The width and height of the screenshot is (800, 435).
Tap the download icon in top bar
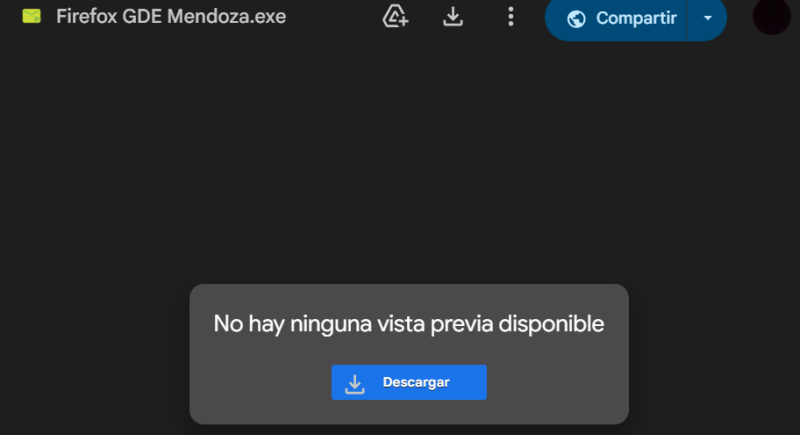tap(453, 17)
